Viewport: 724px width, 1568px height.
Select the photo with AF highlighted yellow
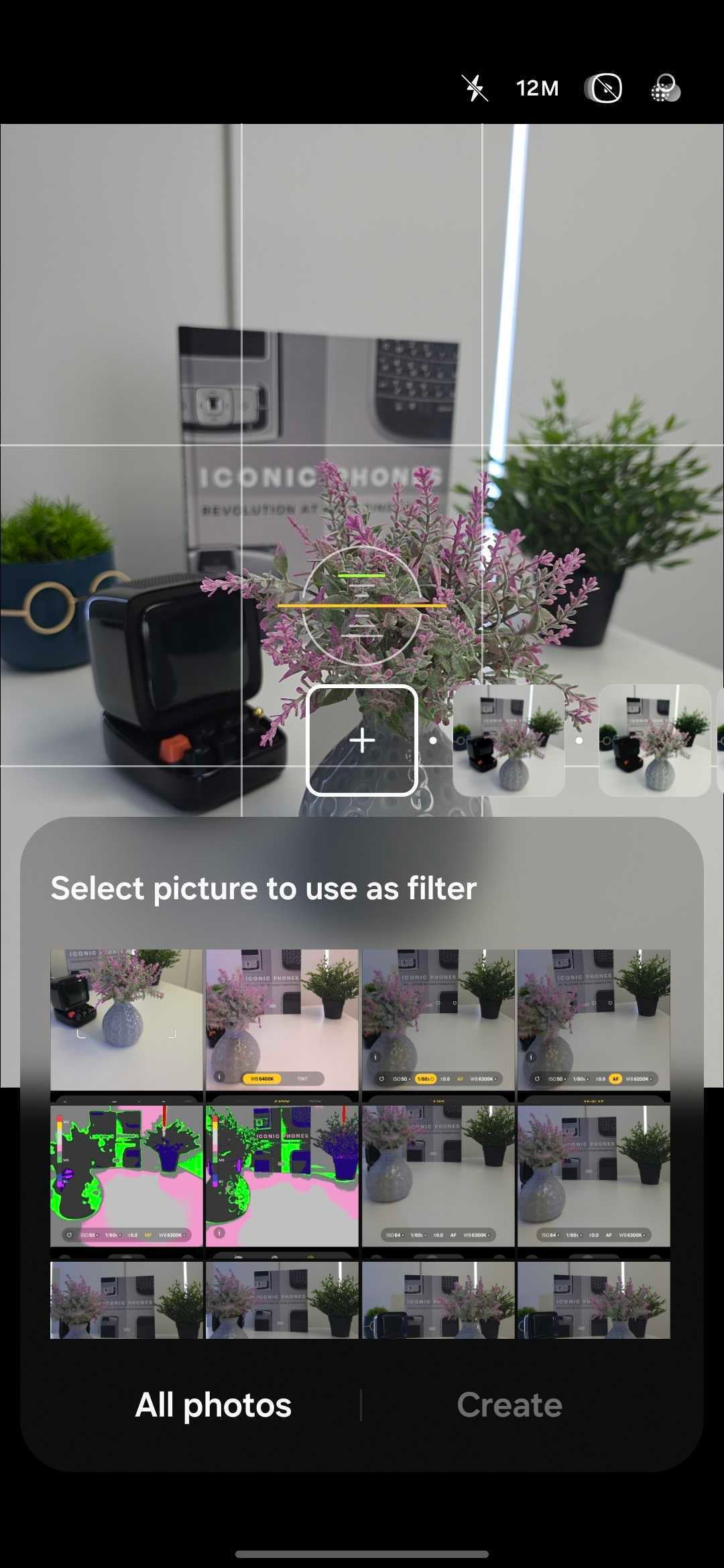[594, 1020]
